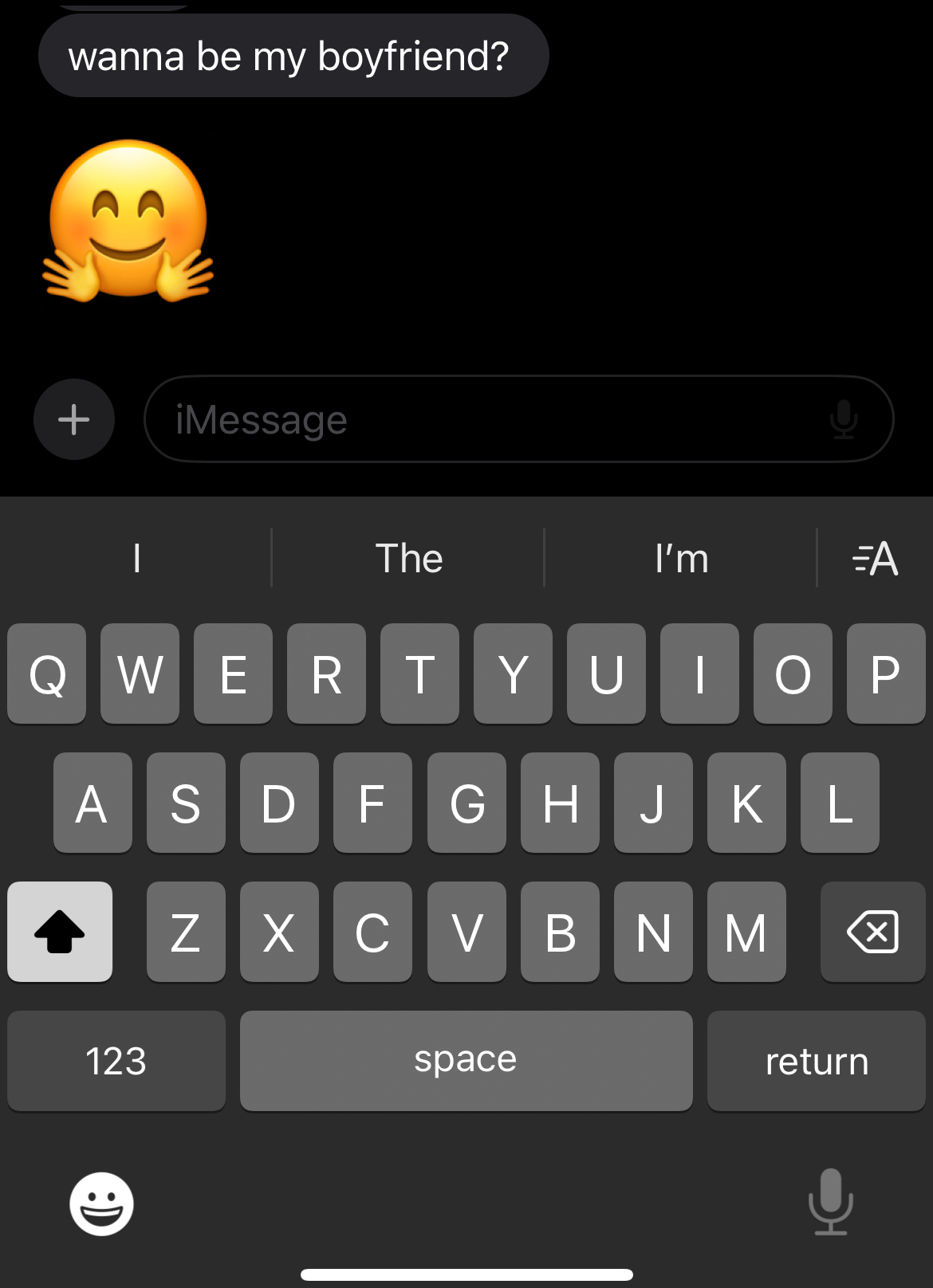Open the text formatting options
The width and height of the screenshot is (933, 1288).
pos(875,558)
